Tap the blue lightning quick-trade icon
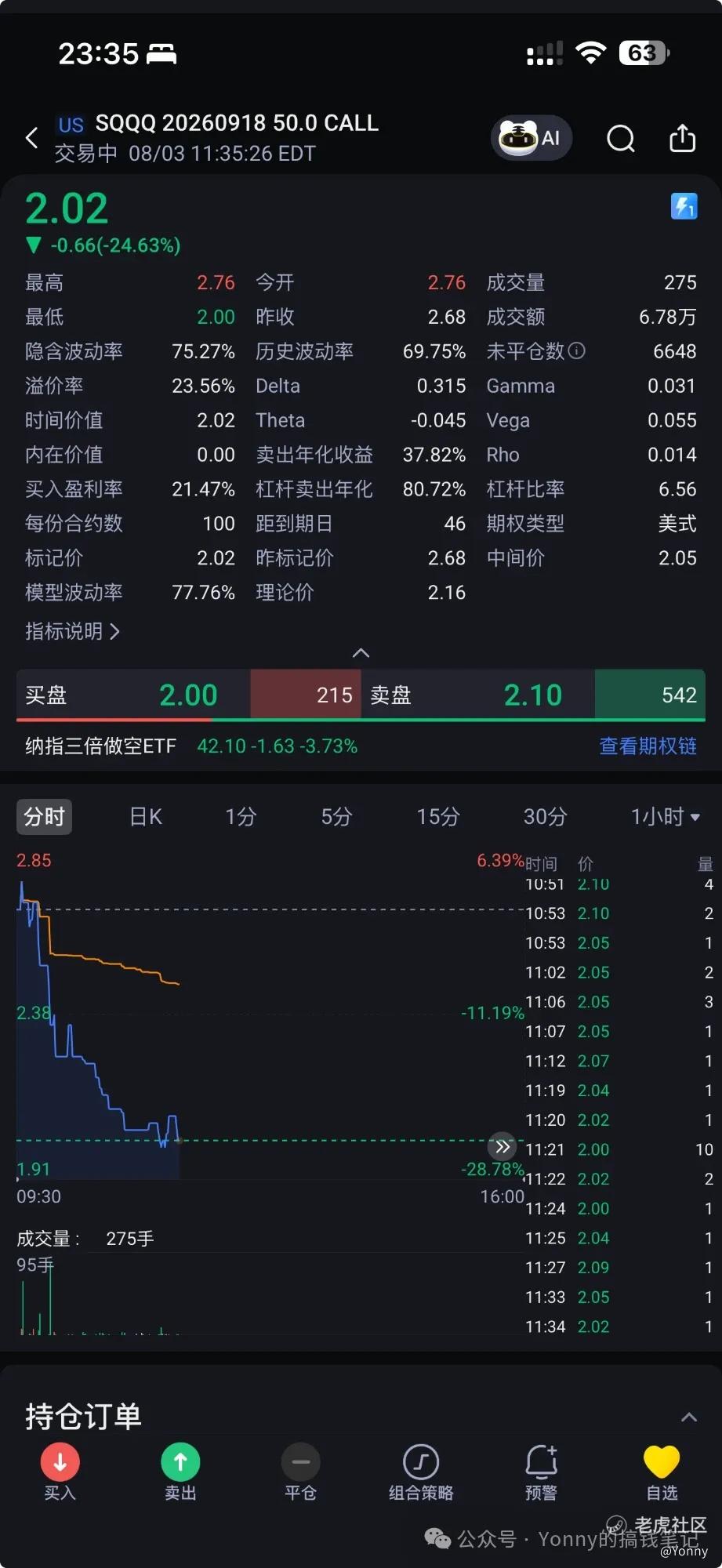 pos(684,207)
